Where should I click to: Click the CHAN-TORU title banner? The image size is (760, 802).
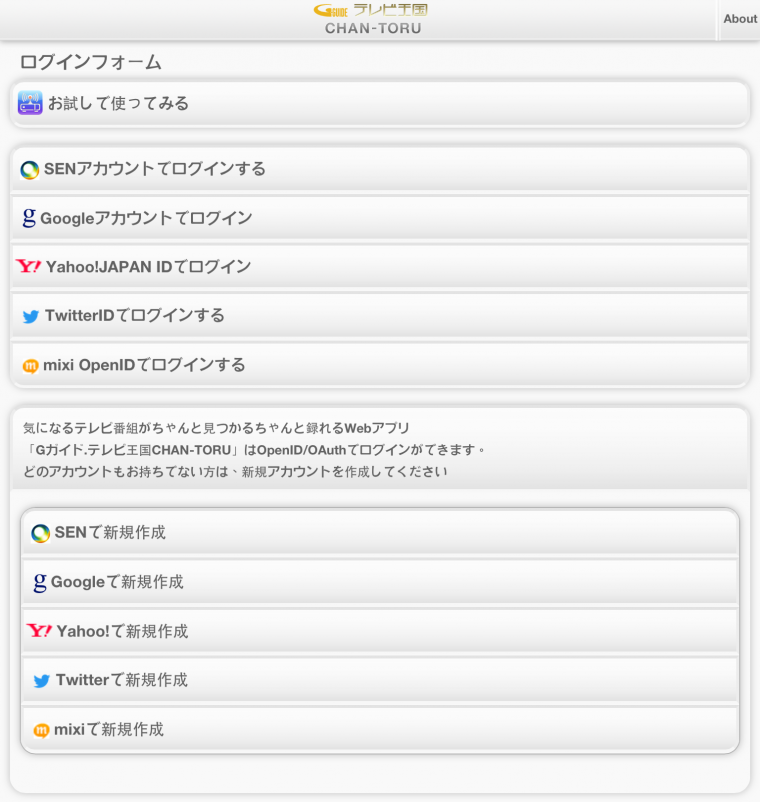tap(372, 28)
